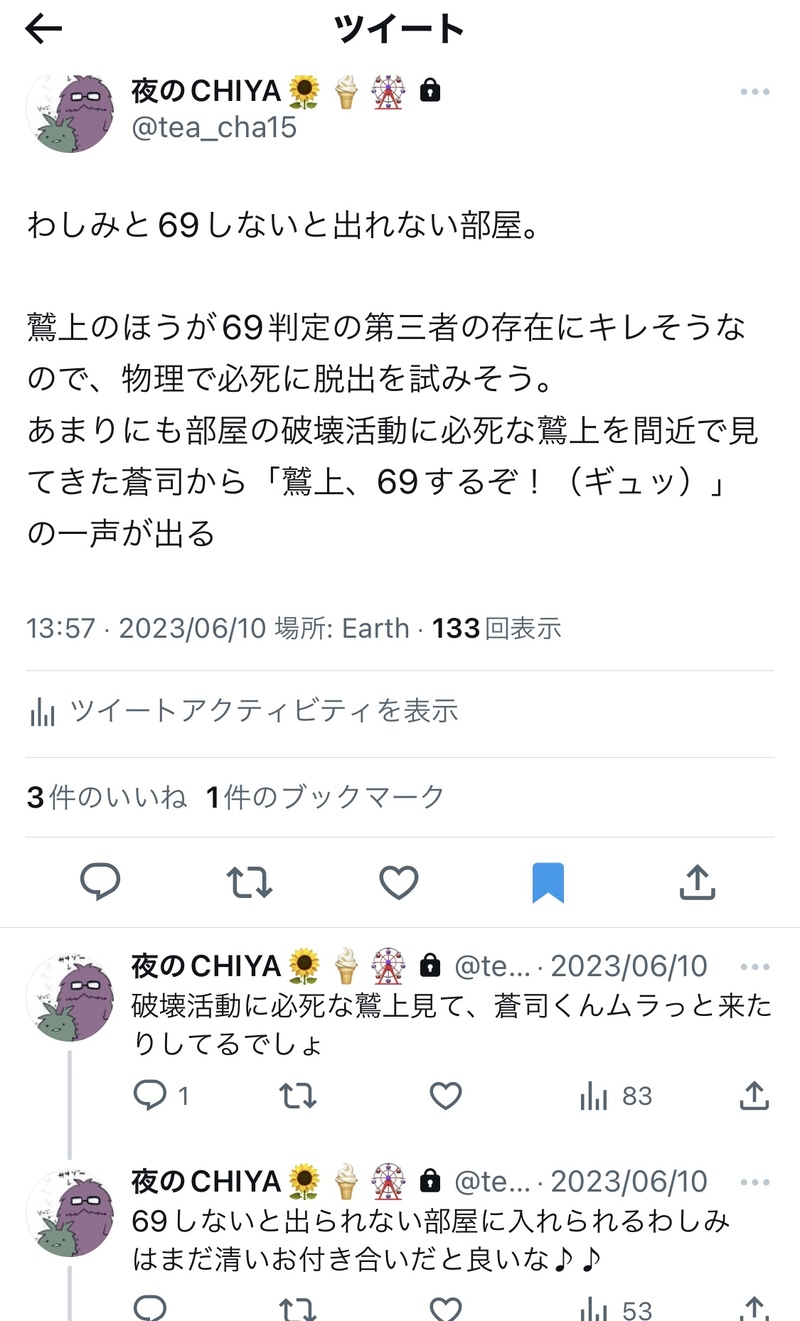Open the list of 3 likes (いいね)

[x=107, y=797]
